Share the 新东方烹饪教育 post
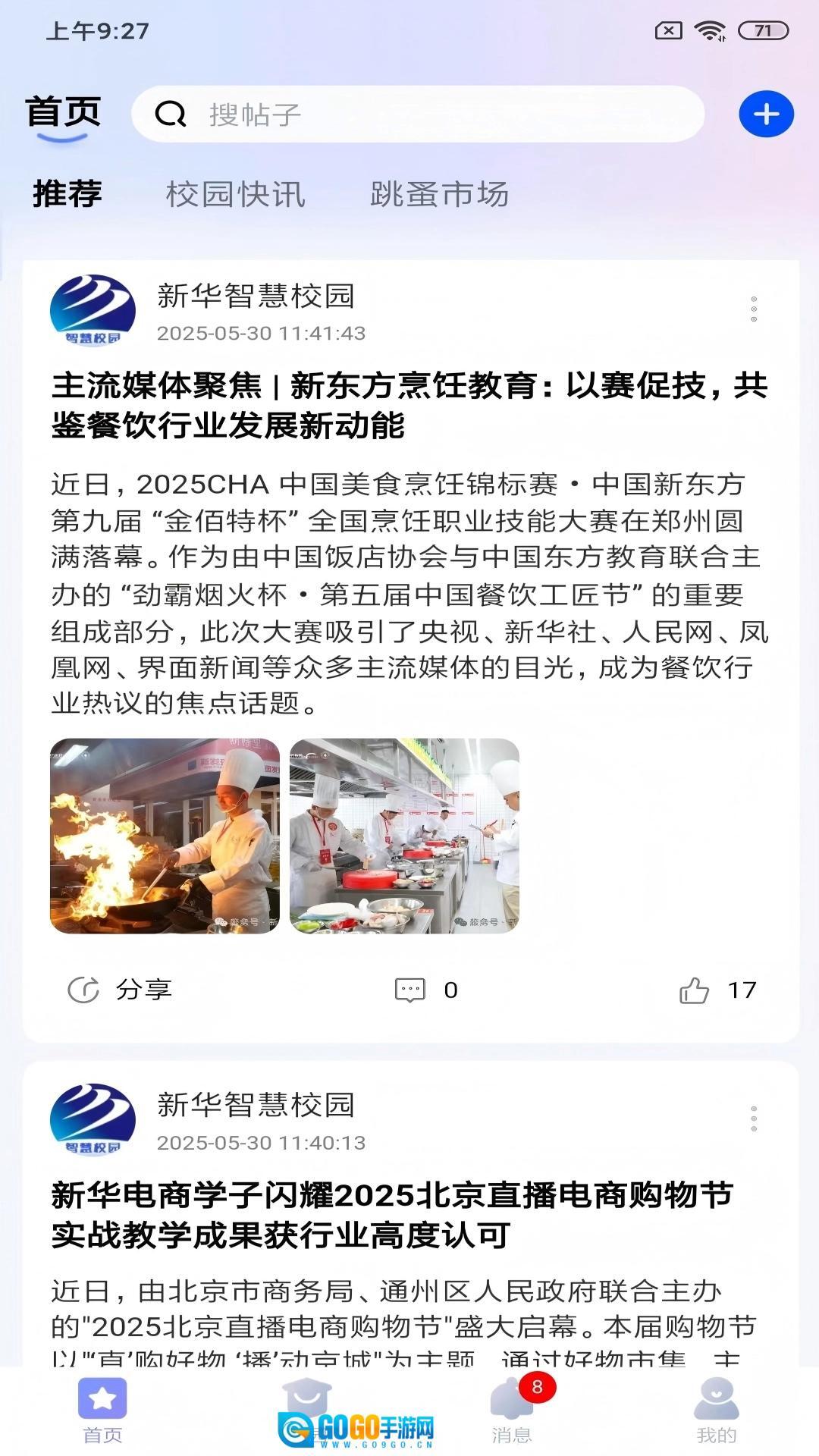Screen dimensions: 819x1456 tap(121, 990)
